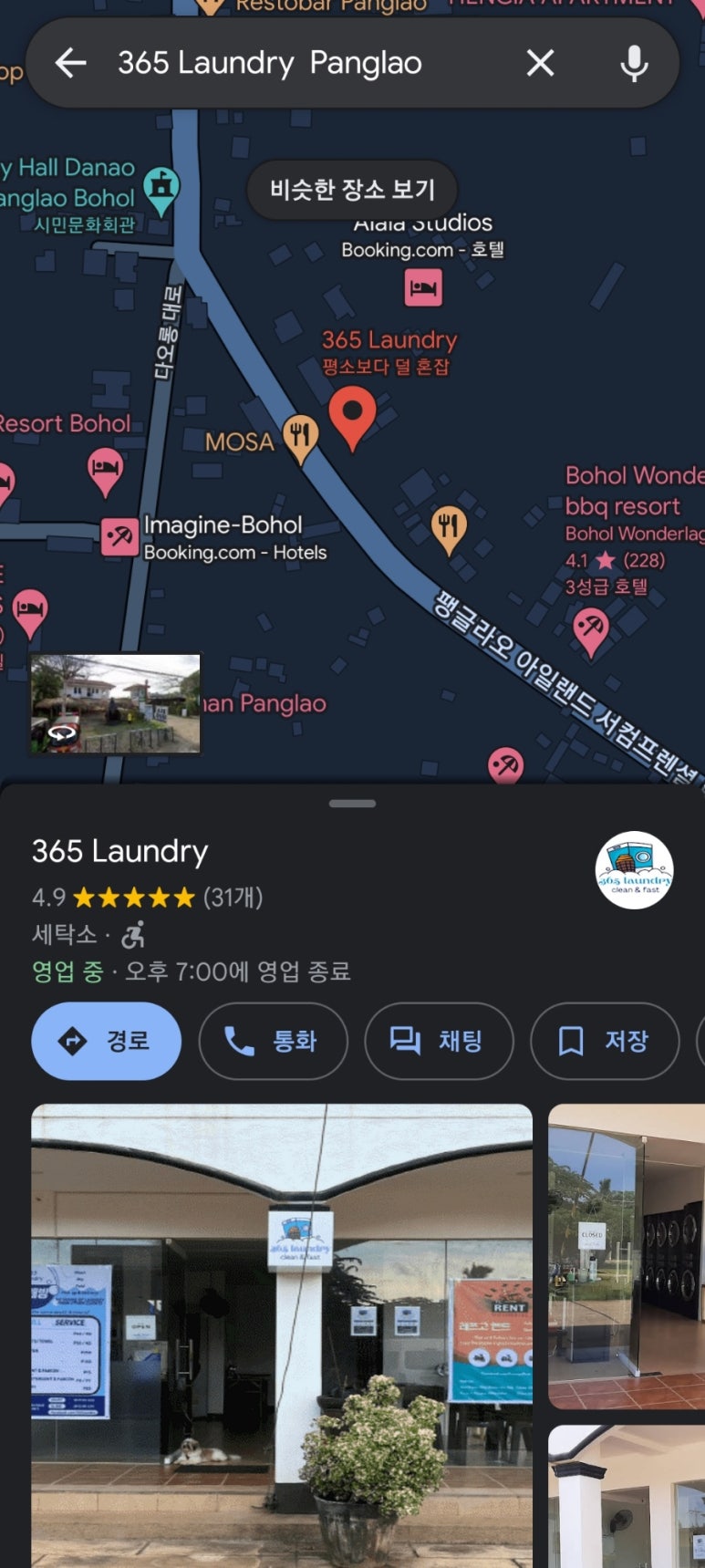Expand the place details sheet handle
This screenshot has height=1568, width=705.
pyautogui.click(x=352, y=804)
